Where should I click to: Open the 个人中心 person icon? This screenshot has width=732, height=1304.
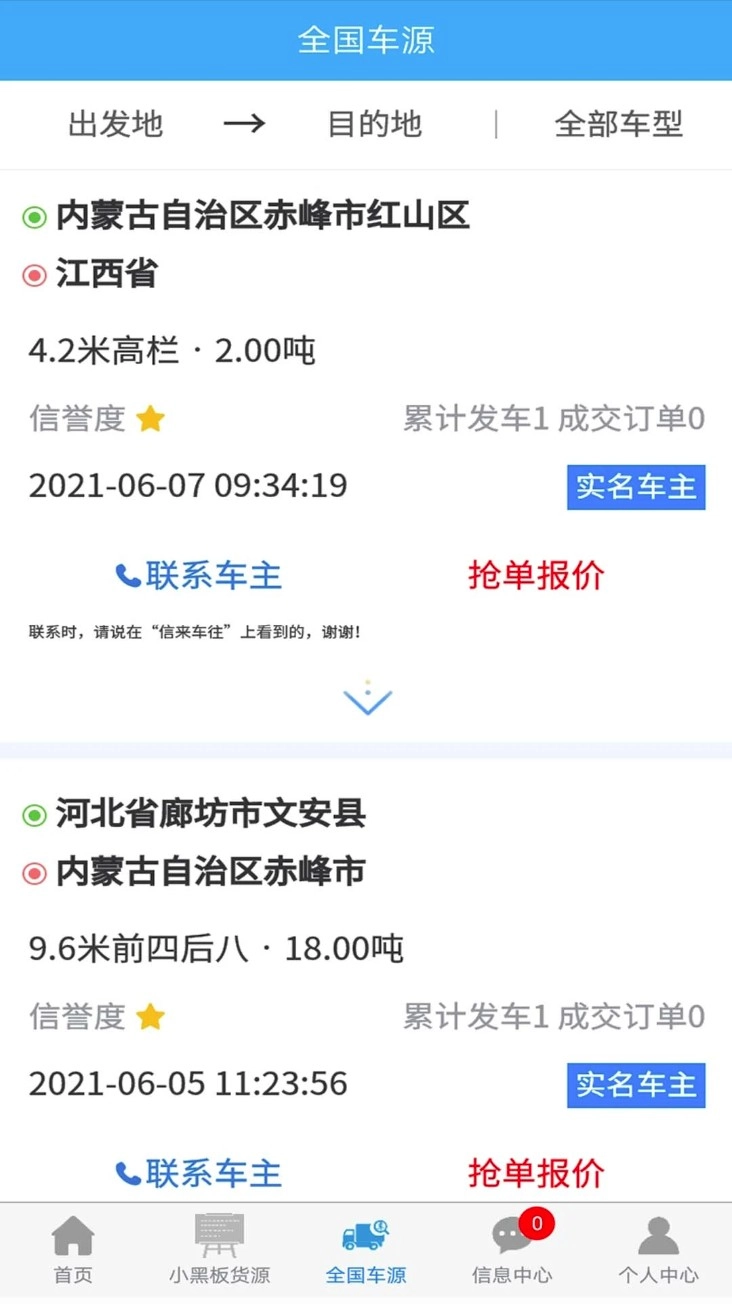pyautogui.click(x=657, y=1234)
